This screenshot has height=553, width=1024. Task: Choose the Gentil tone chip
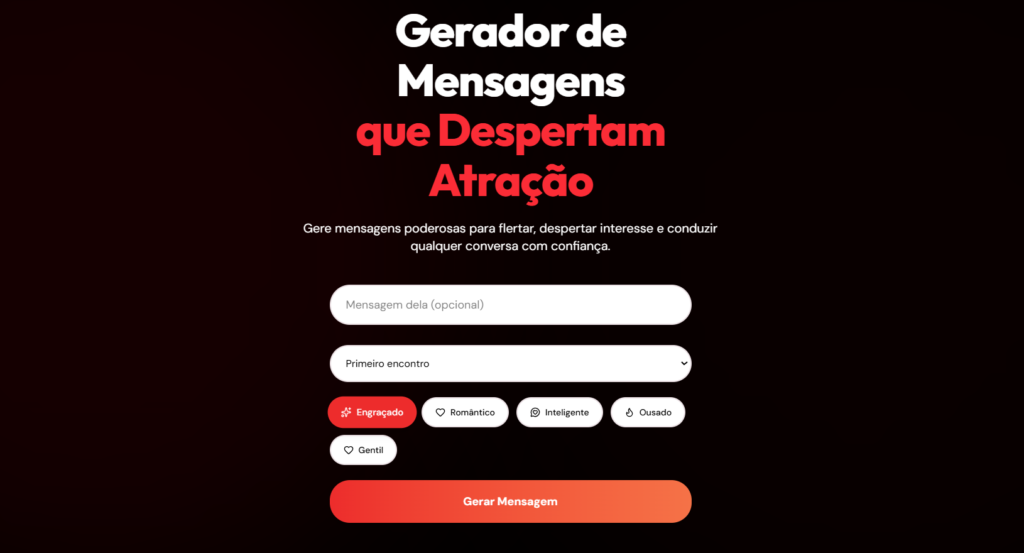[x=363, y=450]
